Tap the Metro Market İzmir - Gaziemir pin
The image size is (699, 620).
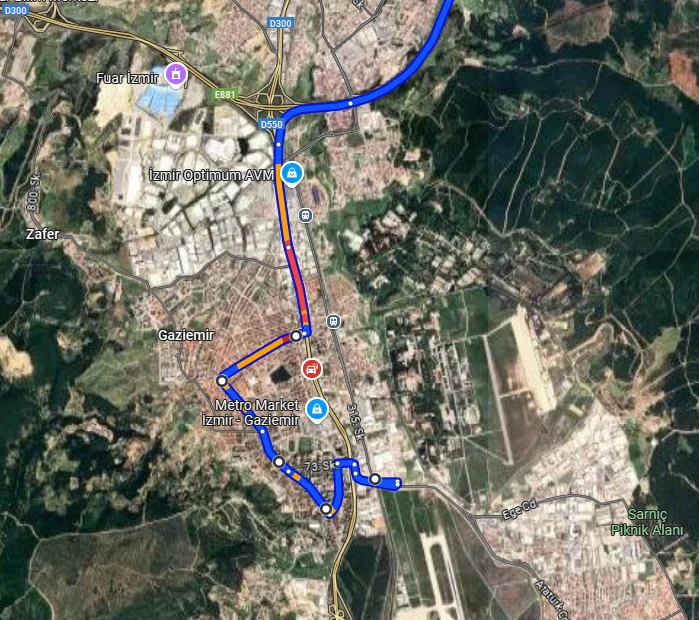click(x=316, y=407)
